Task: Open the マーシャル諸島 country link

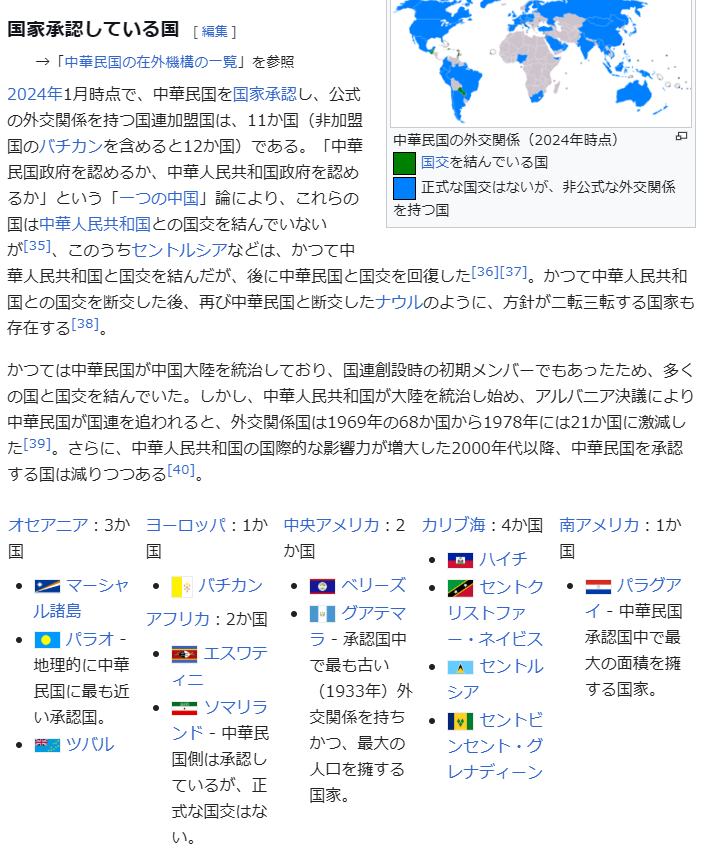Action: coord(81,598)
